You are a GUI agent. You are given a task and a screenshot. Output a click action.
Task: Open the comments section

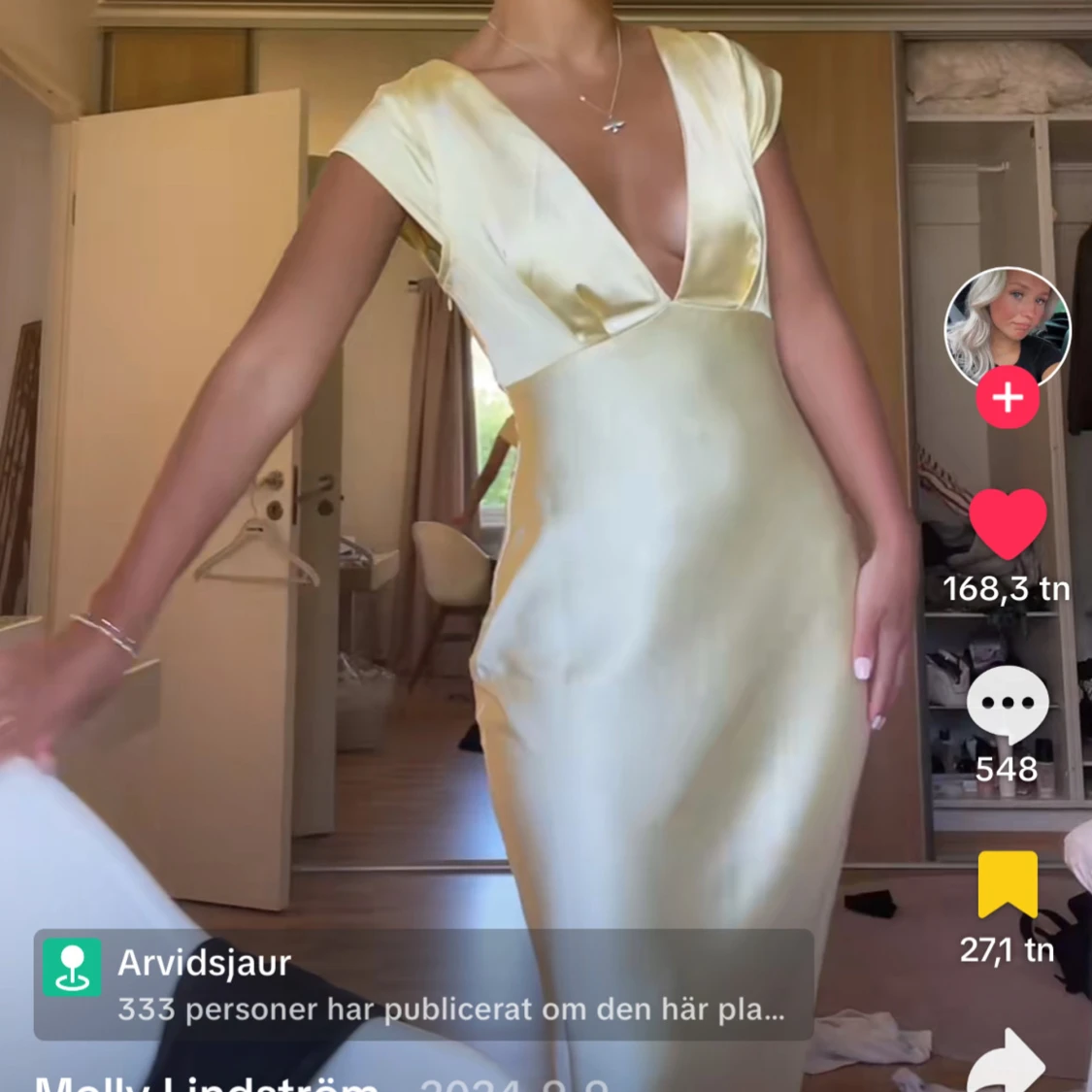[1008, 704]
